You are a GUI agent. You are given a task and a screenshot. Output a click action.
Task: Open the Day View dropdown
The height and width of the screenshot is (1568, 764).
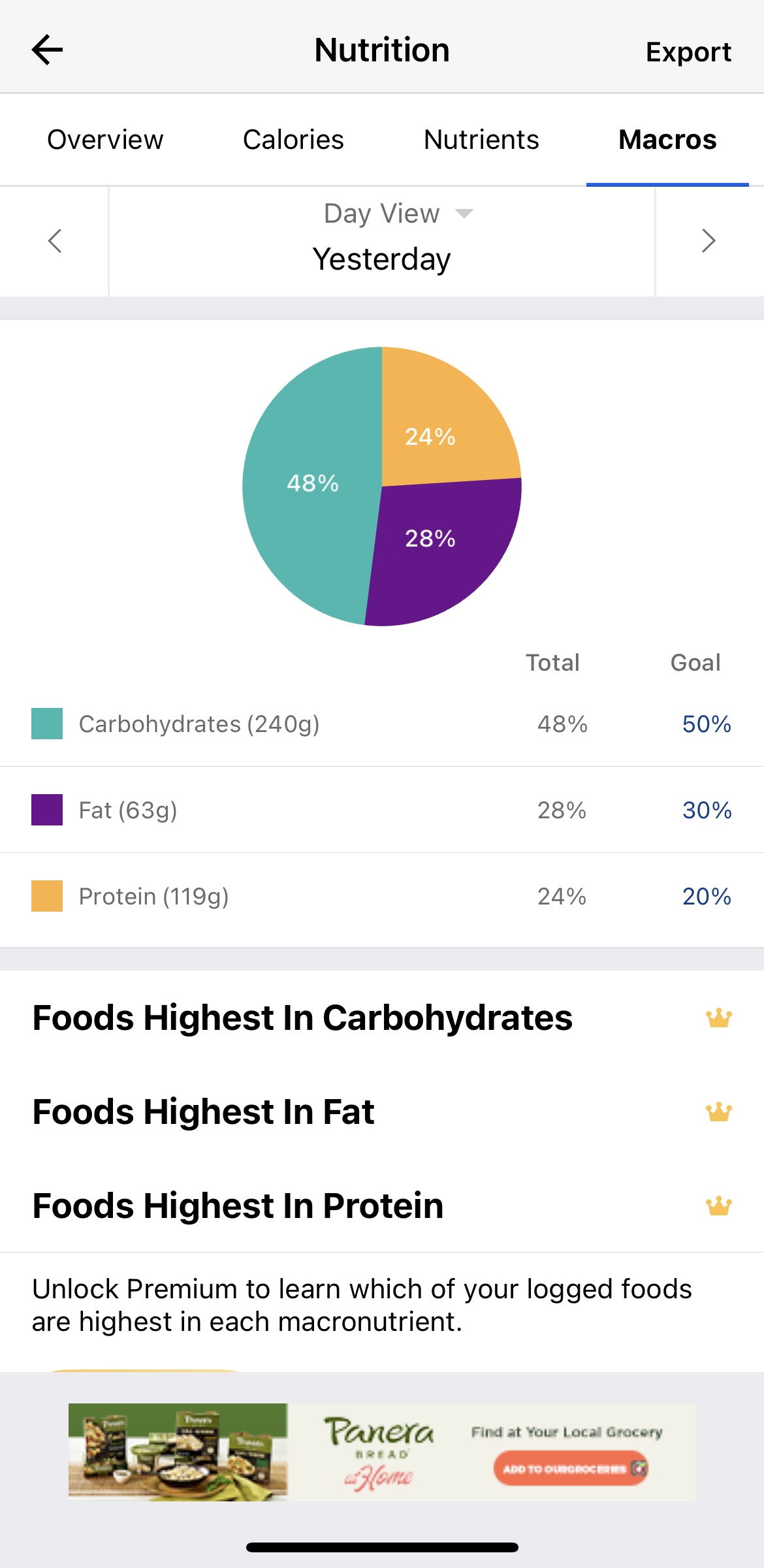(x=398, y=214)
